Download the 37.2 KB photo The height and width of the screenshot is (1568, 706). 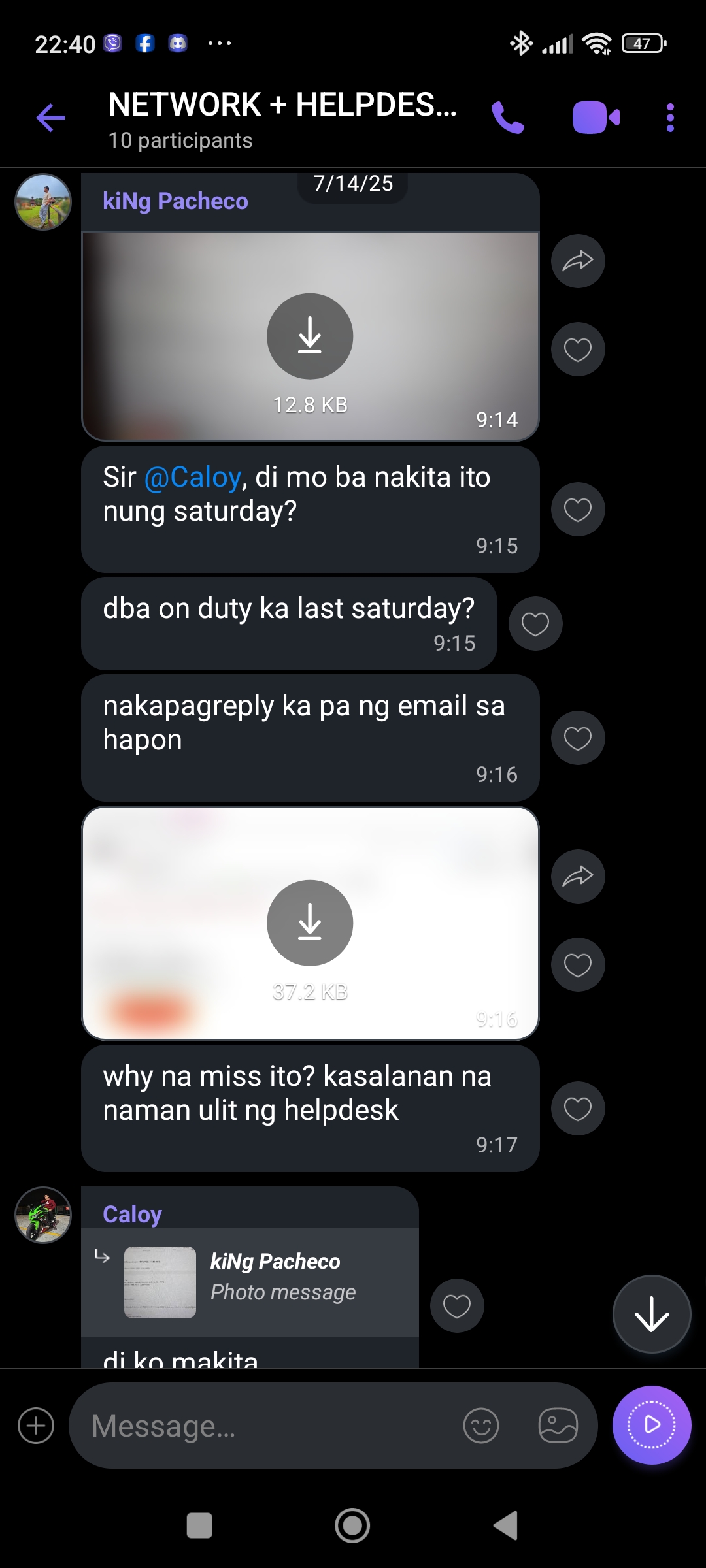click(x=310, y=923)
